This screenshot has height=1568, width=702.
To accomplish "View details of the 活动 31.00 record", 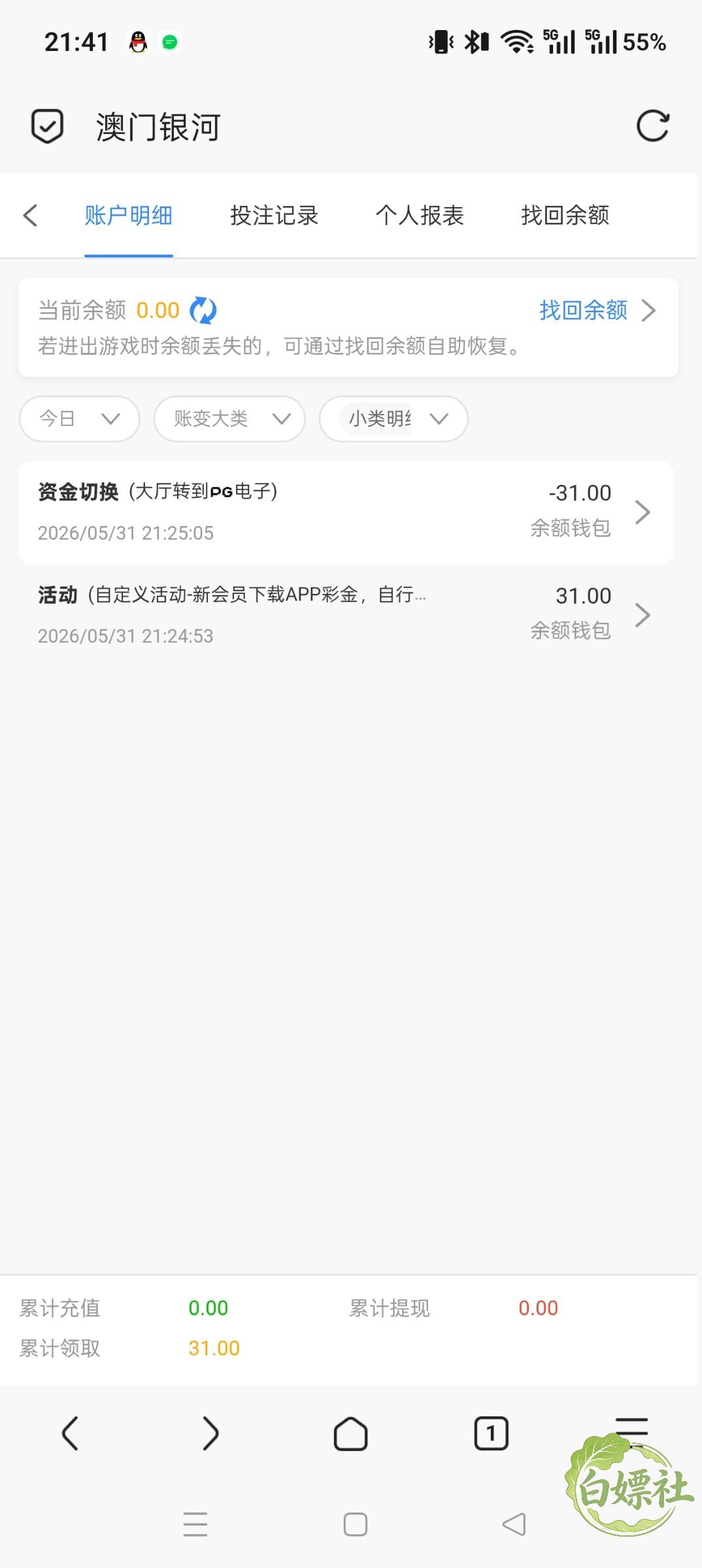I will pos(346,615).
